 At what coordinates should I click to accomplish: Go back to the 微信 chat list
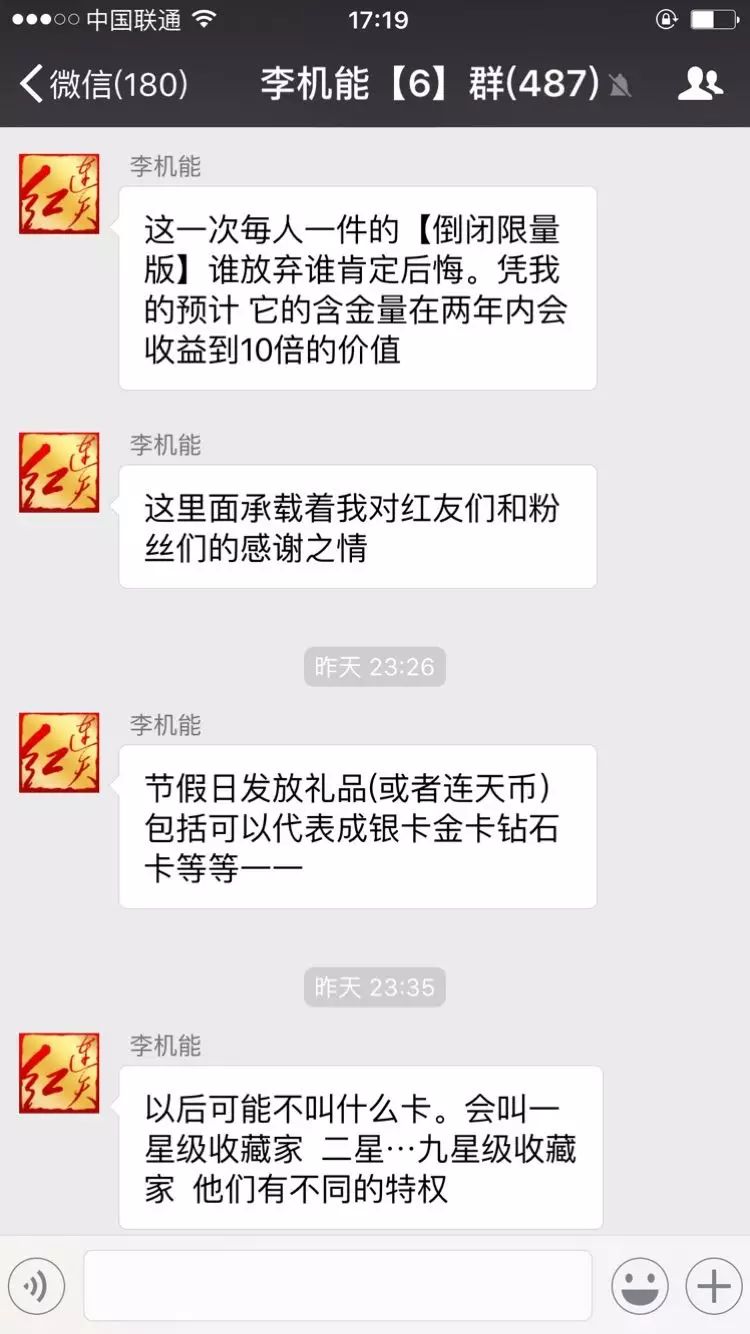click(104, 84)
